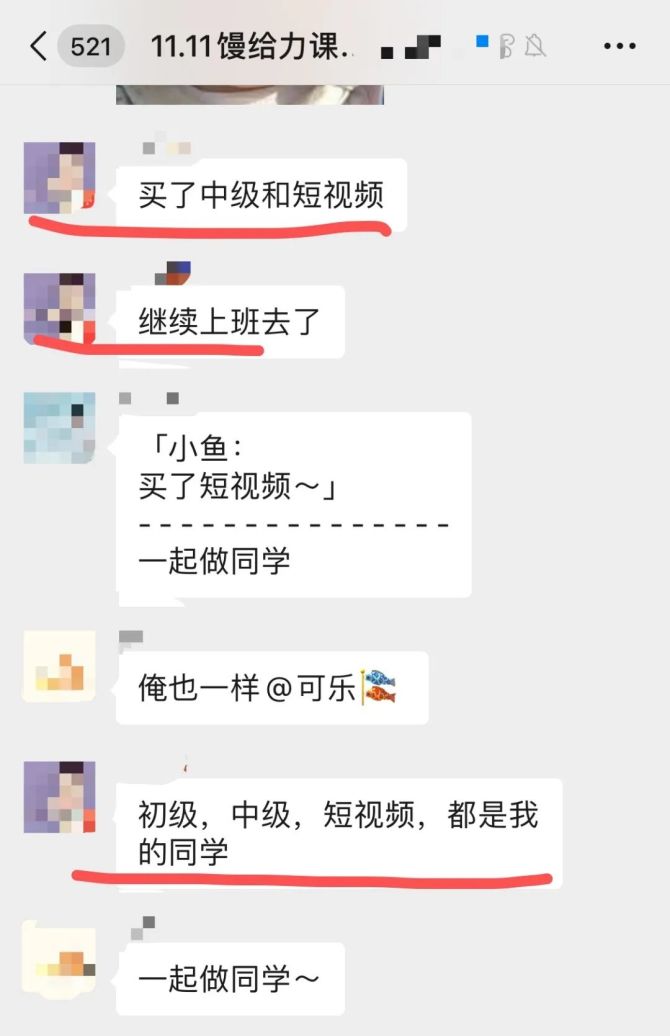Go back to the chat list
This screenshot has width=670, height=1036.
(x=38, y=46)
